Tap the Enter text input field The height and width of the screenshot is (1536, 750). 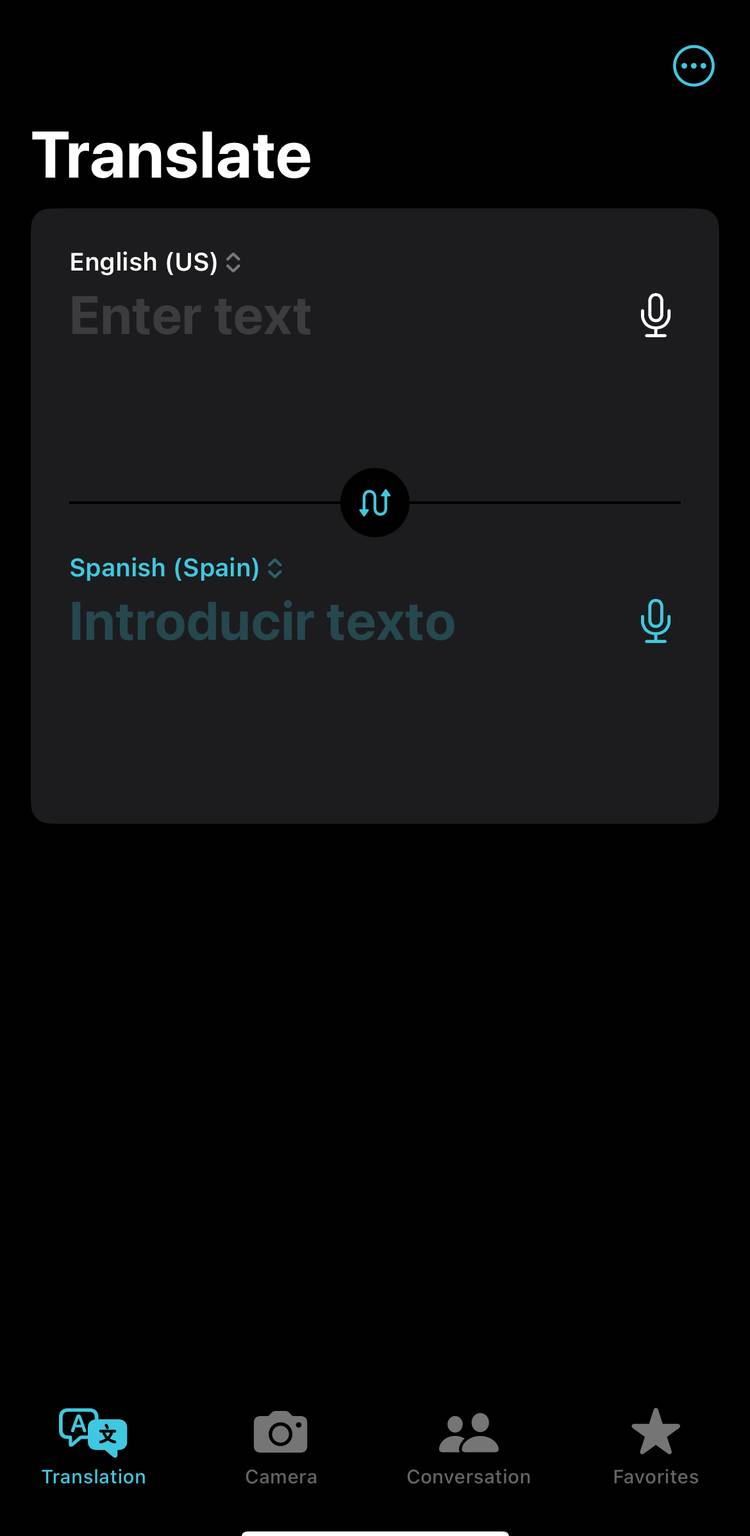[x=190, y=316]
